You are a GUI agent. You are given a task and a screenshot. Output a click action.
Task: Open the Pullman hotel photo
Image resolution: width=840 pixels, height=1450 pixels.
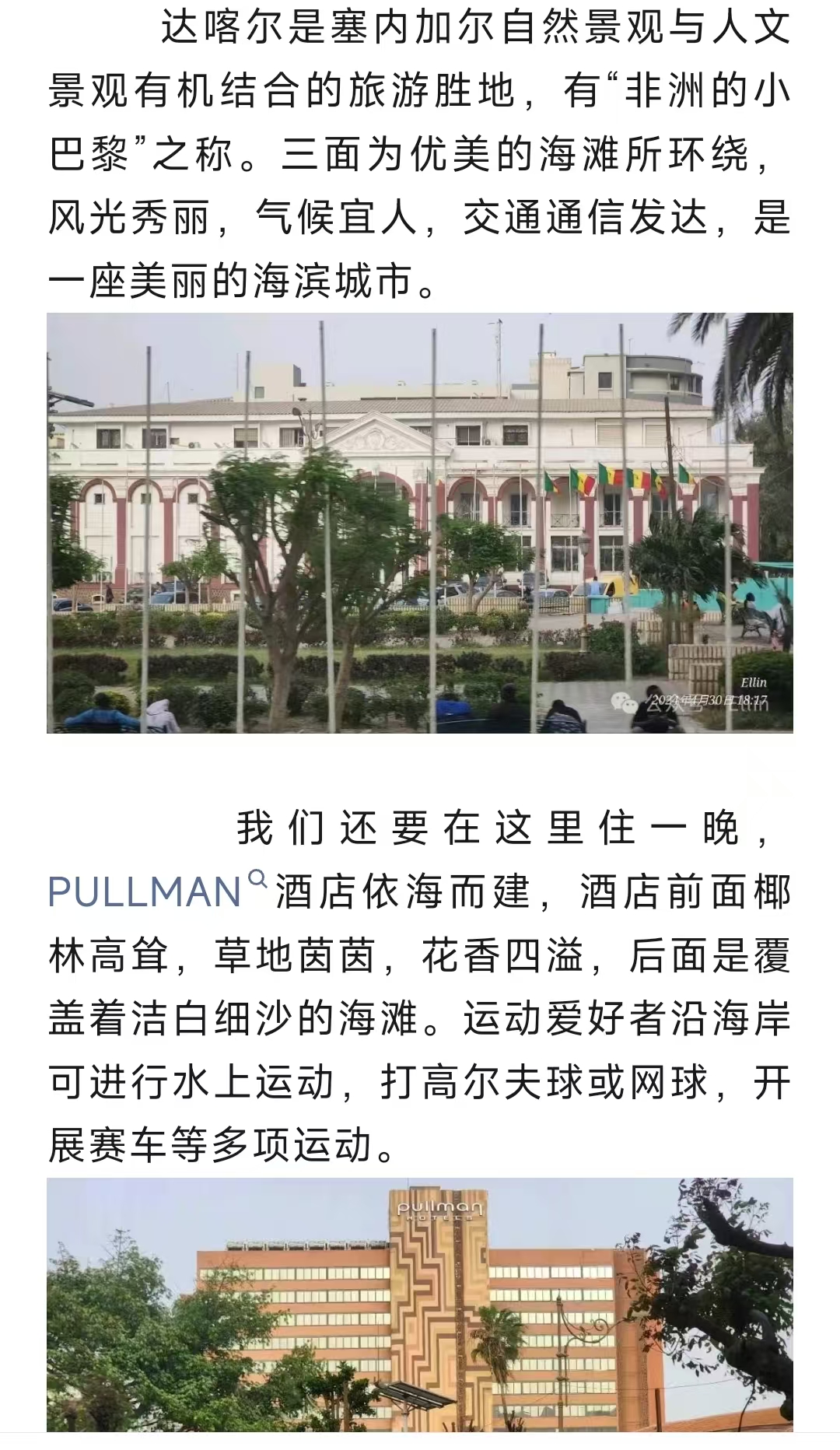[x=420, y=1304]
